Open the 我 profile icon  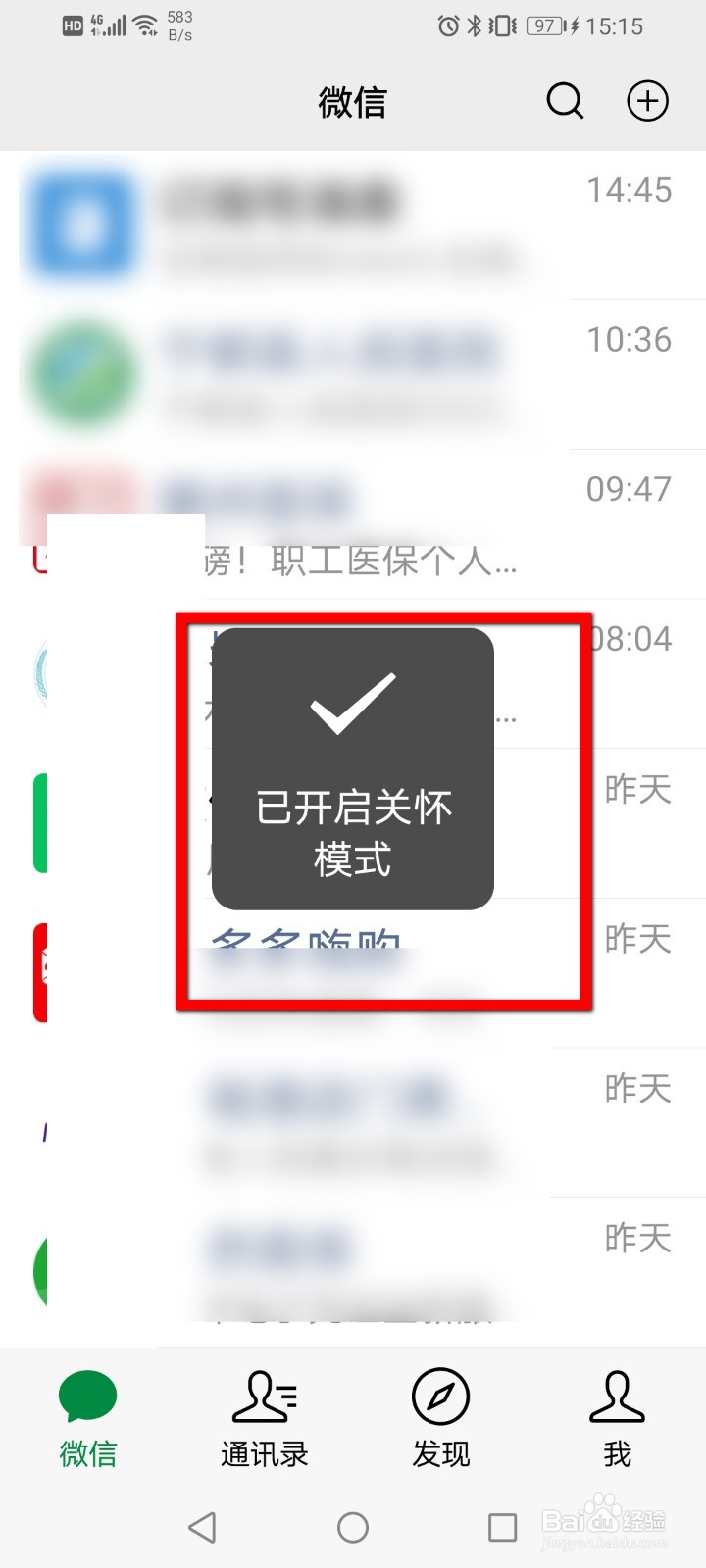616,1396
